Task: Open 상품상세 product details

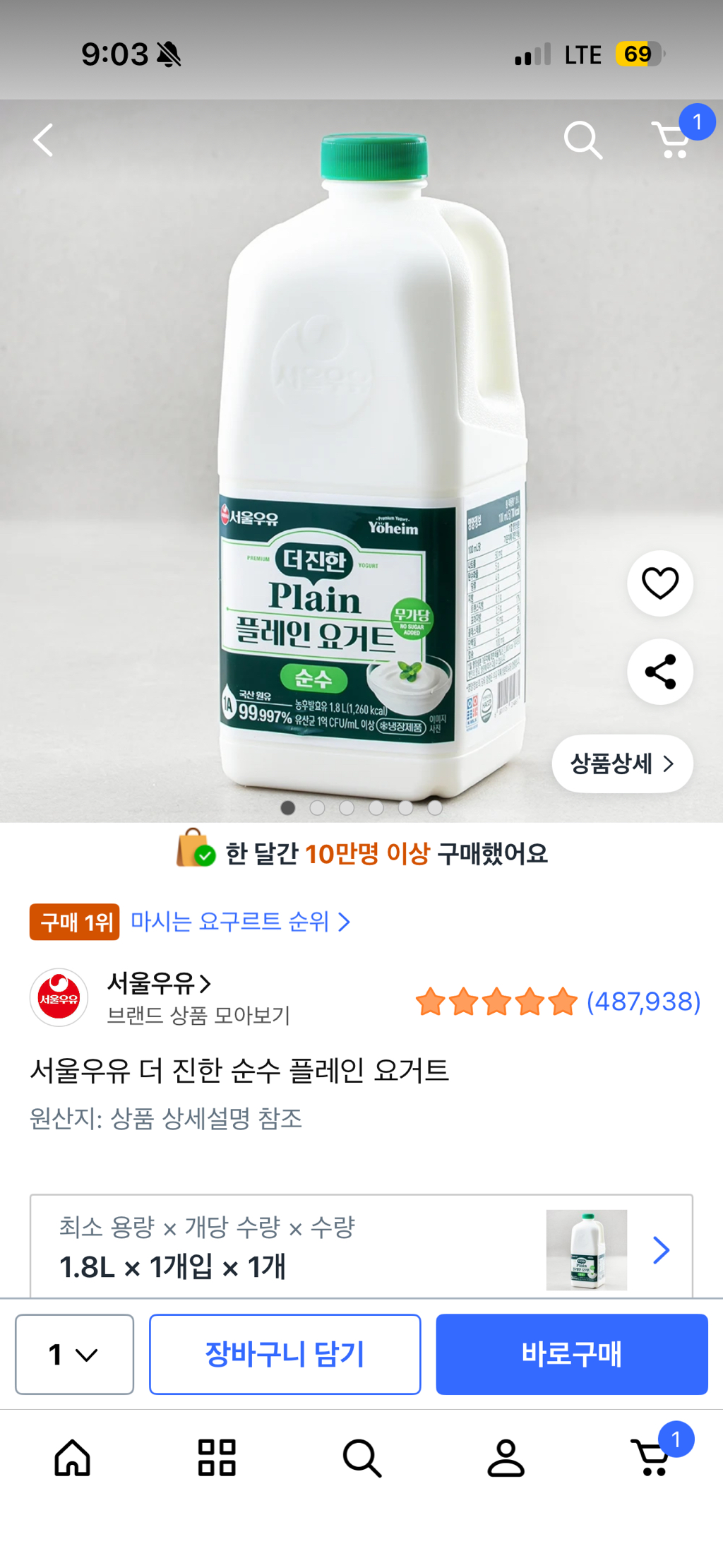Action: coord(621,764)
